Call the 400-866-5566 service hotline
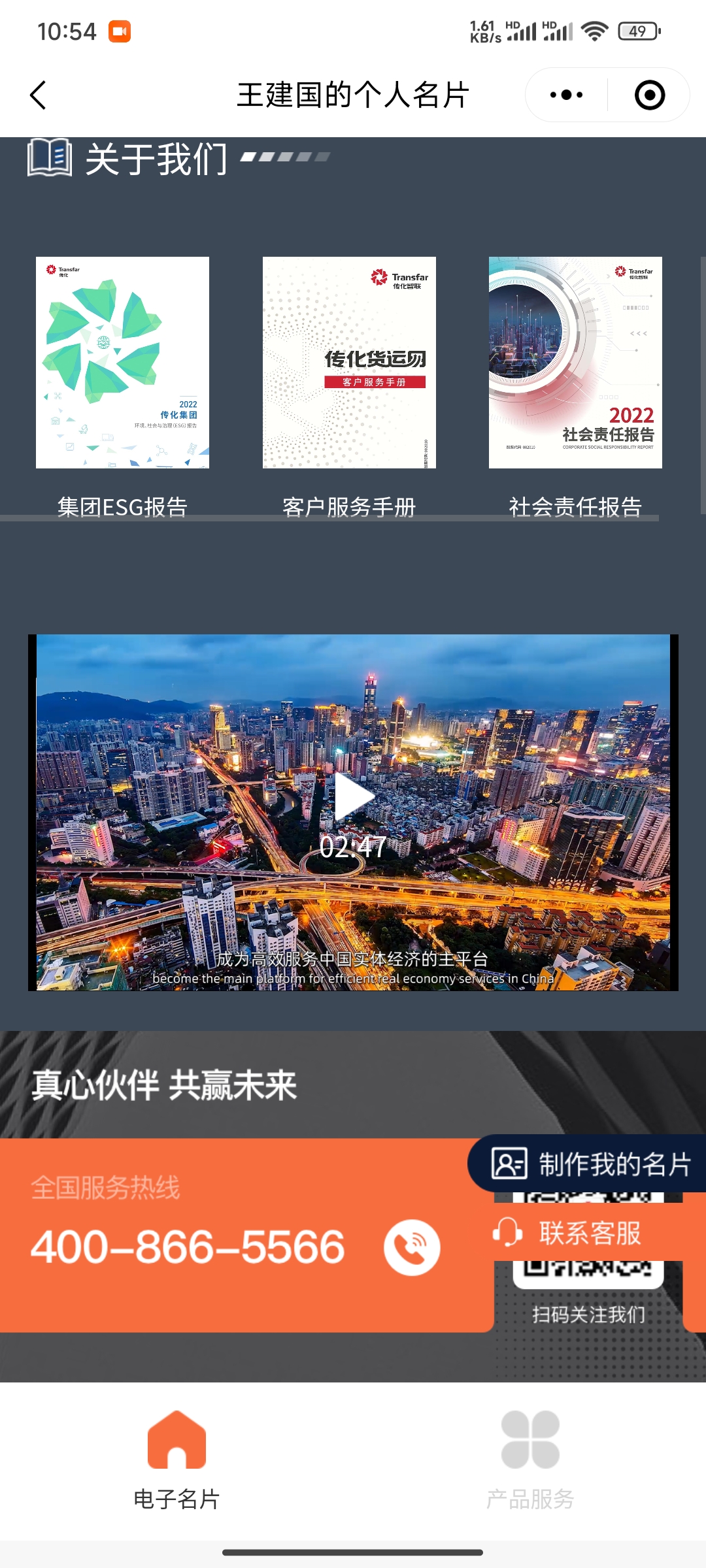The width and height of the screenshot is (706, 1568). tap(412, 1247)
